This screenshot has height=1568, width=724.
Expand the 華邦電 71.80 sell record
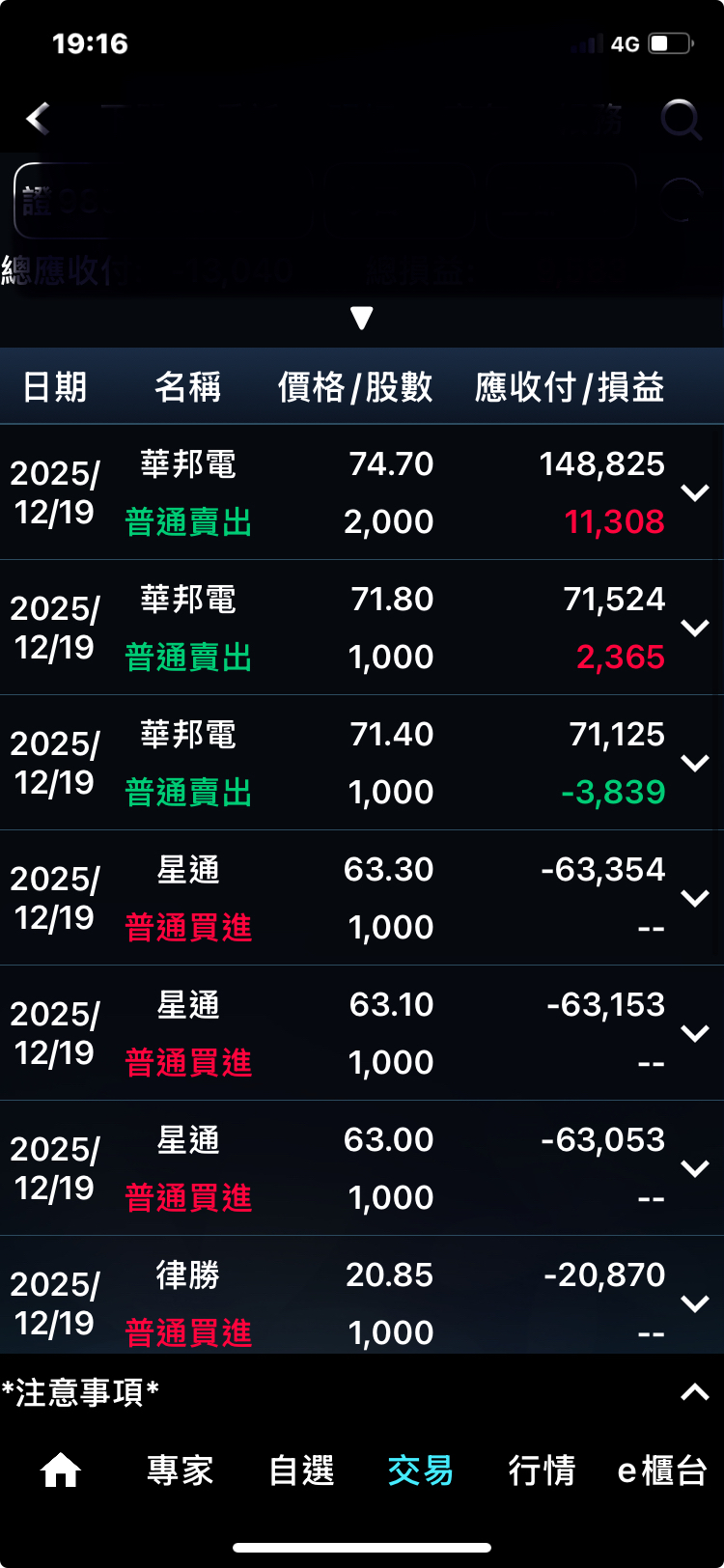pos(695,629)
